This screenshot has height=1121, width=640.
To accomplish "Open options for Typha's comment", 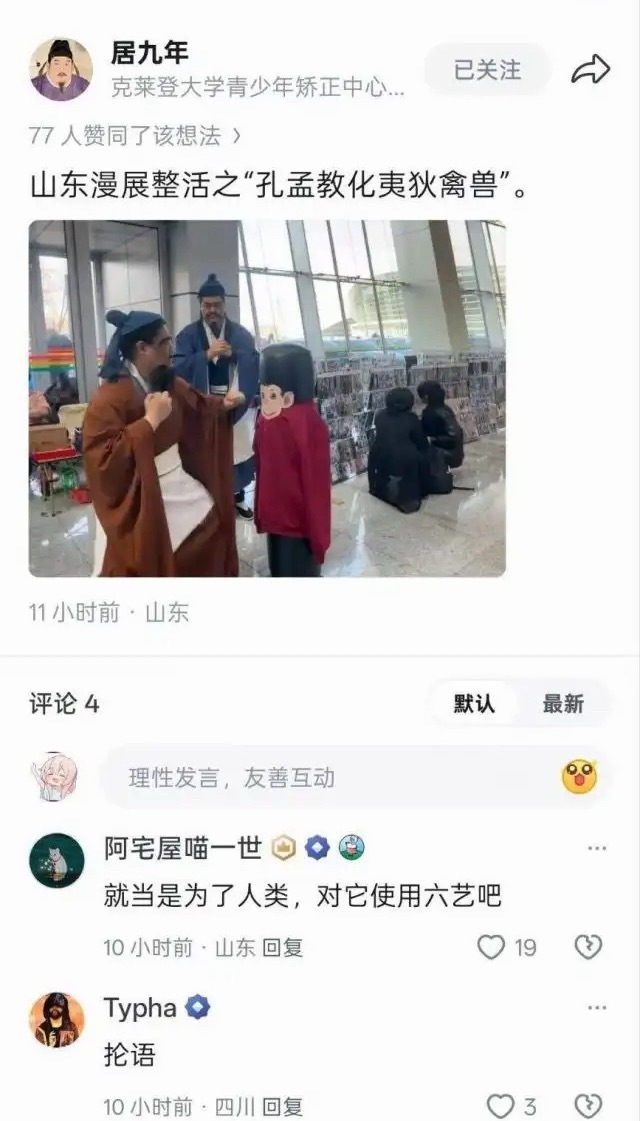I will [x=597, y=1007].
